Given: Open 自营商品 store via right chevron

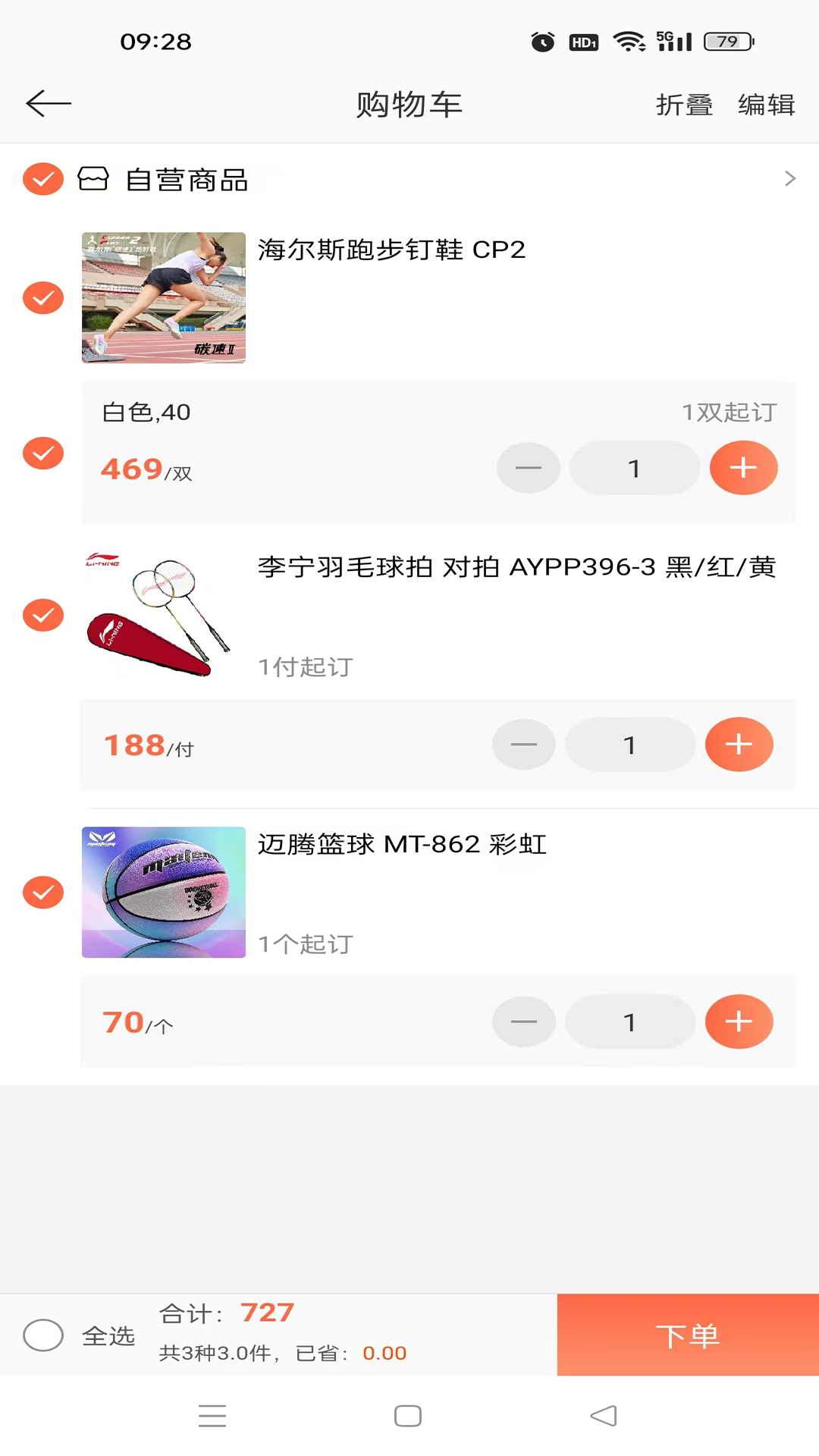Looking at the screenshot, I should pyautogui.click(x=789, y=179).
